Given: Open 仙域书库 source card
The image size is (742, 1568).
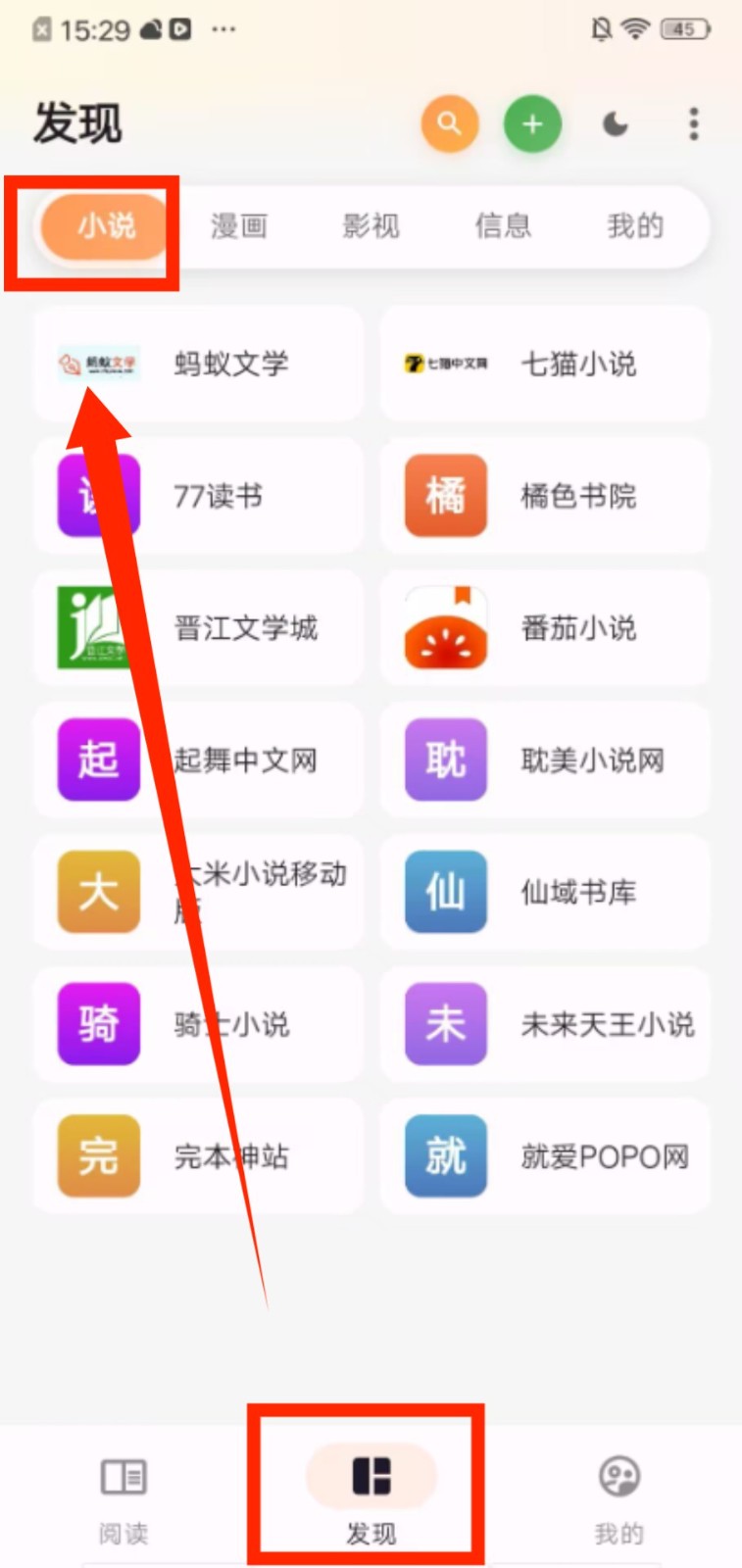Looking at the screenshot, I should pyautogui.click(x=545, y=892).
